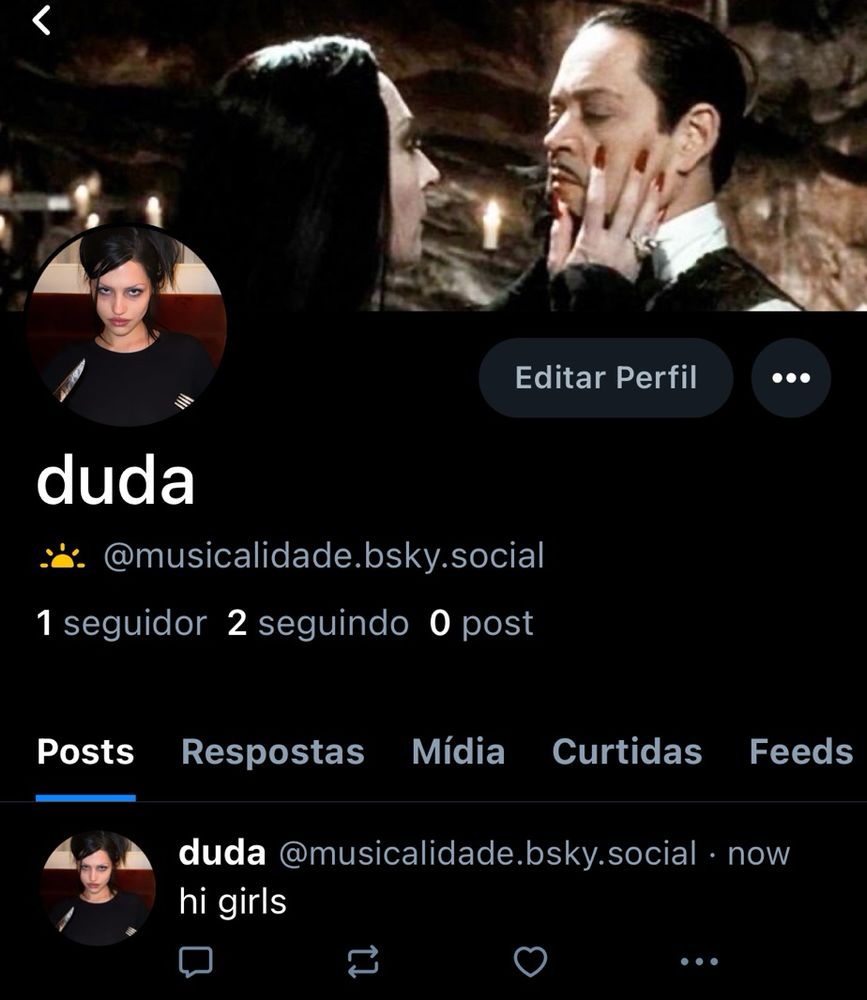
Task: View the large profile avatar
Action: 126,326
